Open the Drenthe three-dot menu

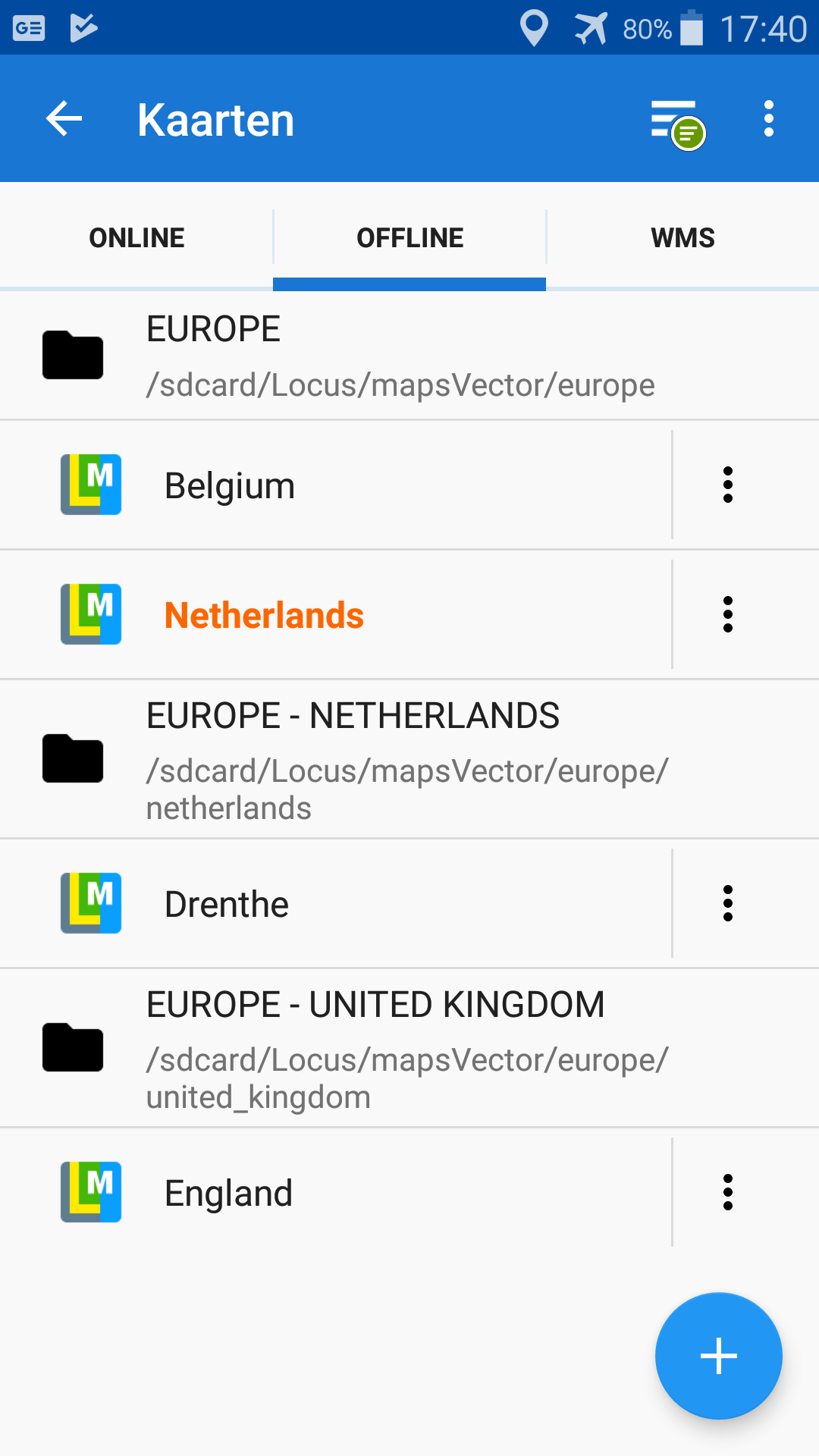[x=728, y=904]
